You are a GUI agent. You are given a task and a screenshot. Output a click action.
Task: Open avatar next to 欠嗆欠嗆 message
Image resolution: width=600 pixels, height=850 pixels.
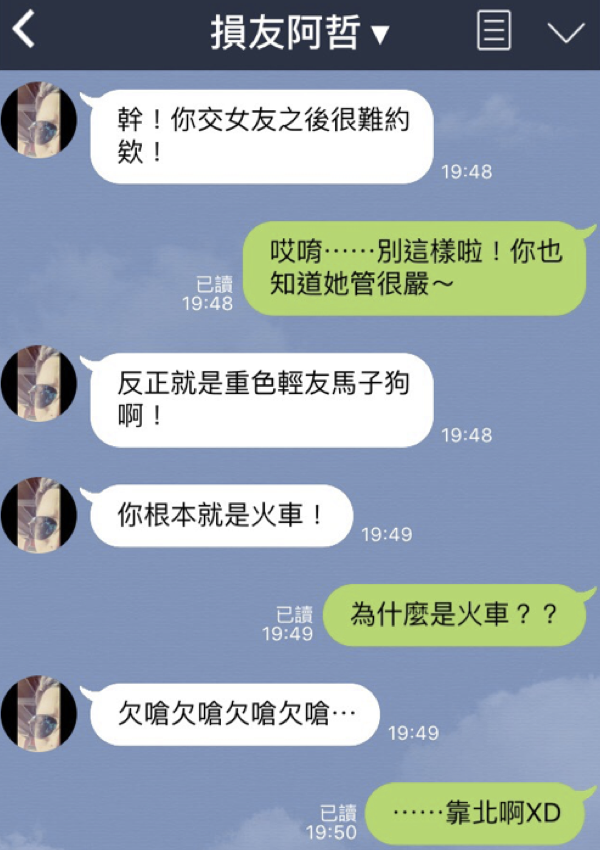click(x=39, y=712)
